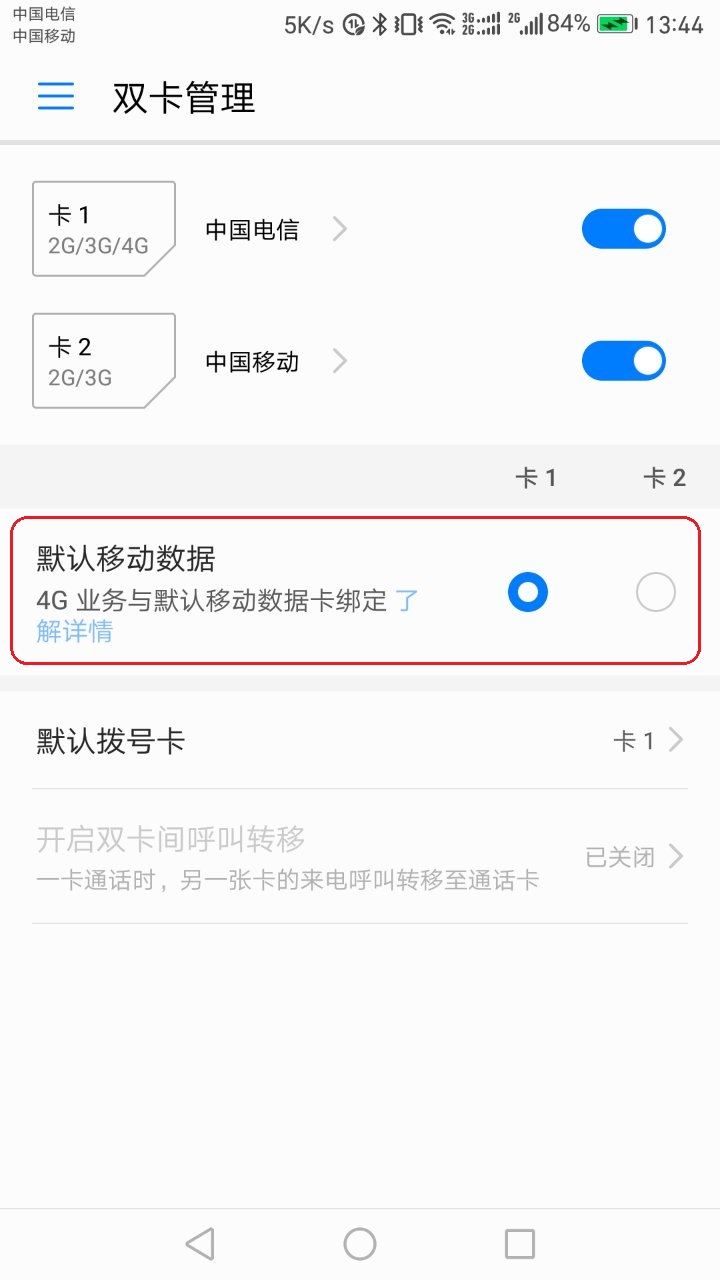Select card 1 for default mobile data
The width and height of the screenshot is (720, 1280).
click(528, 593)
